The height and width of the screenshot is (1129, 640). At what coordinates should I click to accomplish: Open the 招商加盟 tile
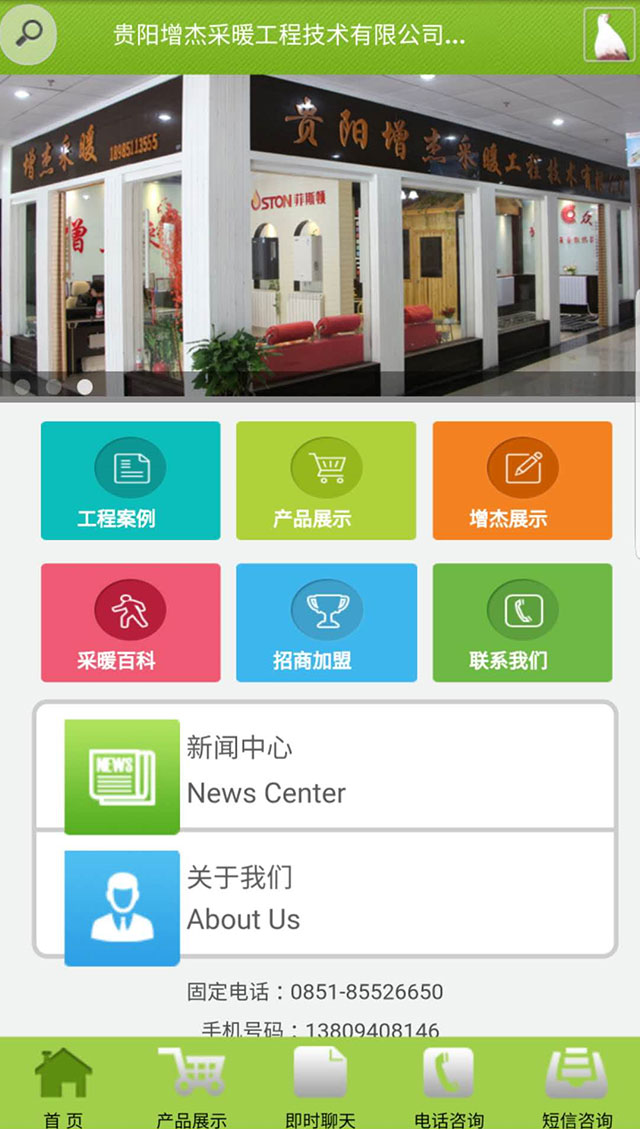tap(326, 623)
